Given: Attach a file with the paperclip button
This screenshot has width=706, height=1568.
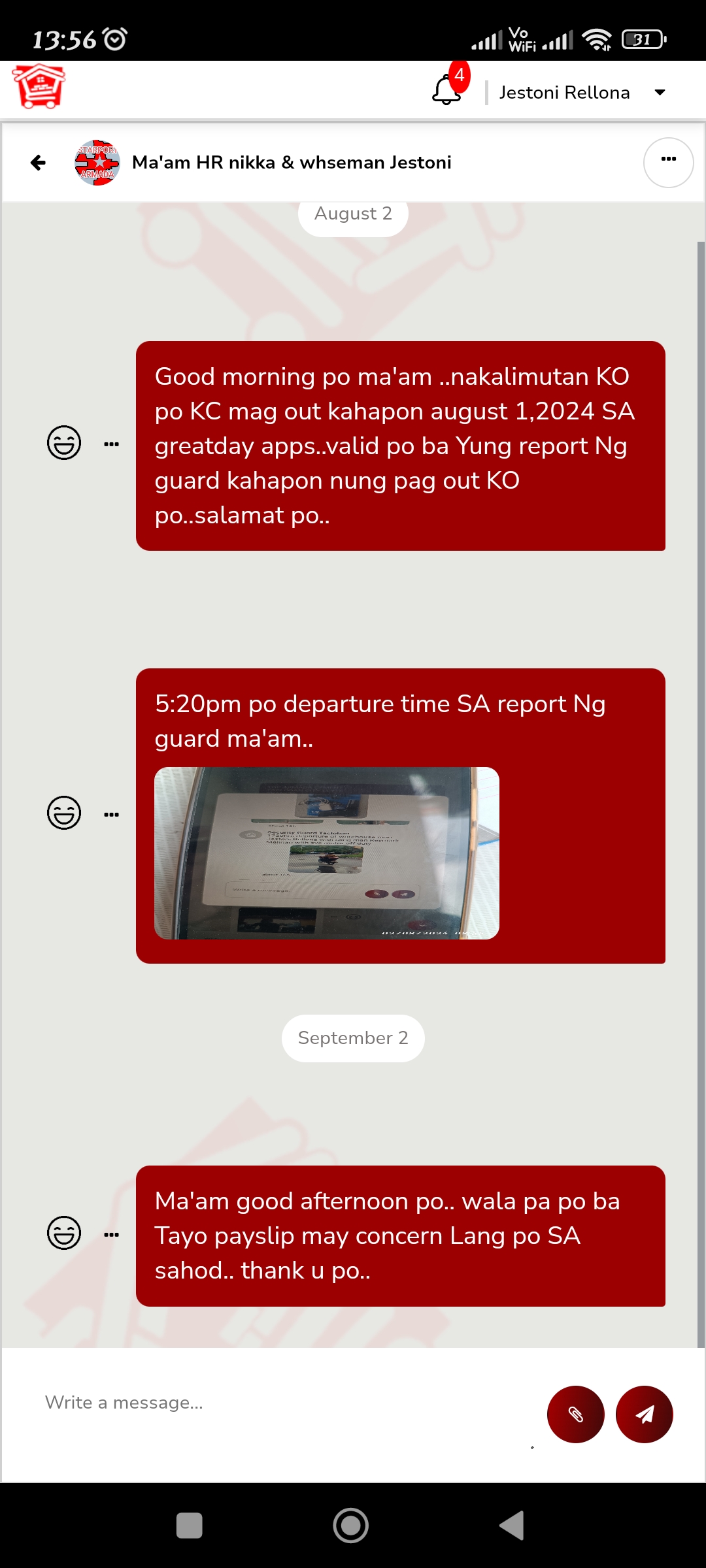Looking at the screenshot, I should [575, 1414].
